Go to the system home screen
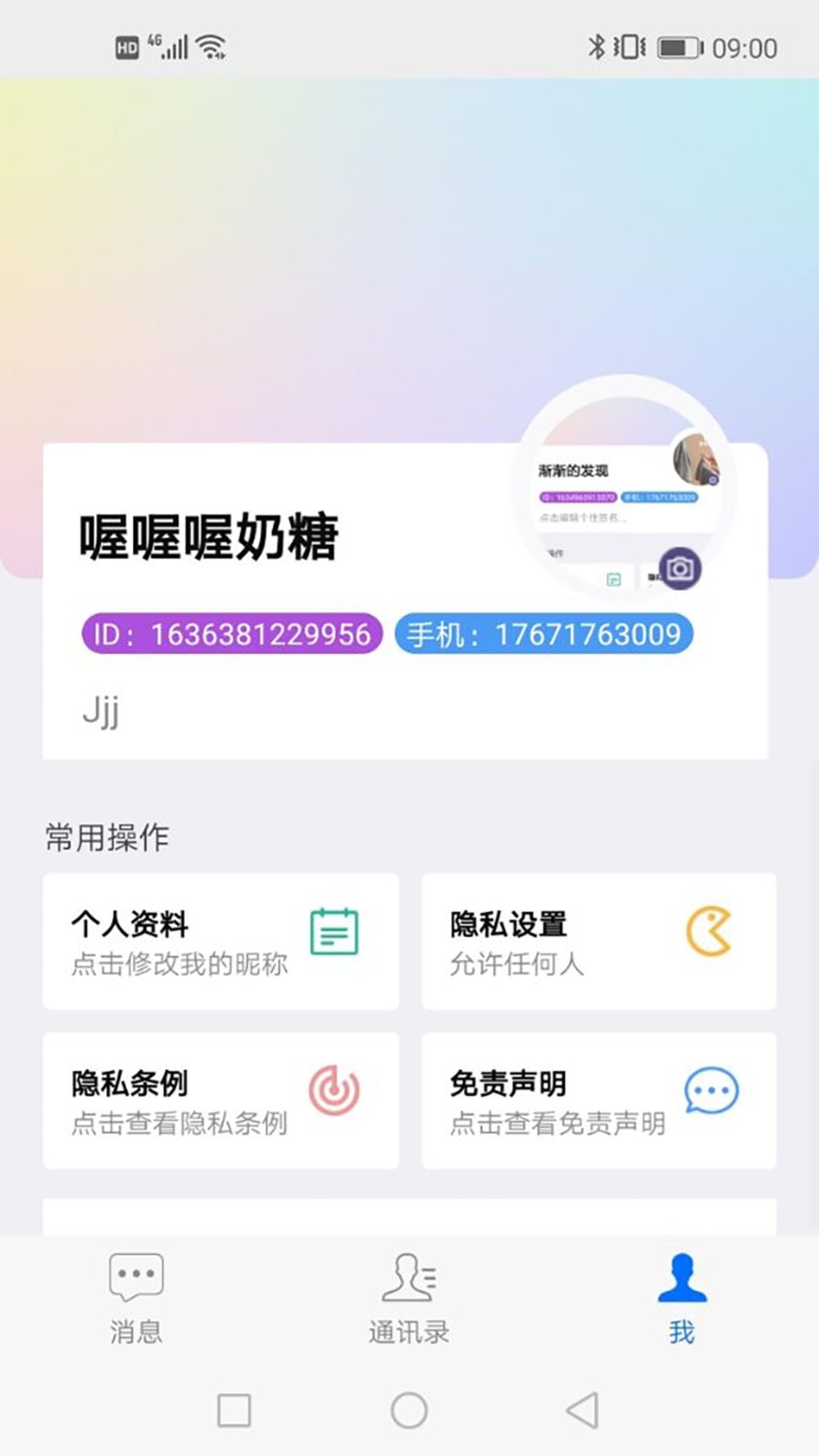The height and width of the screenshot is (1456, 819). click(x=409, y=1410)
